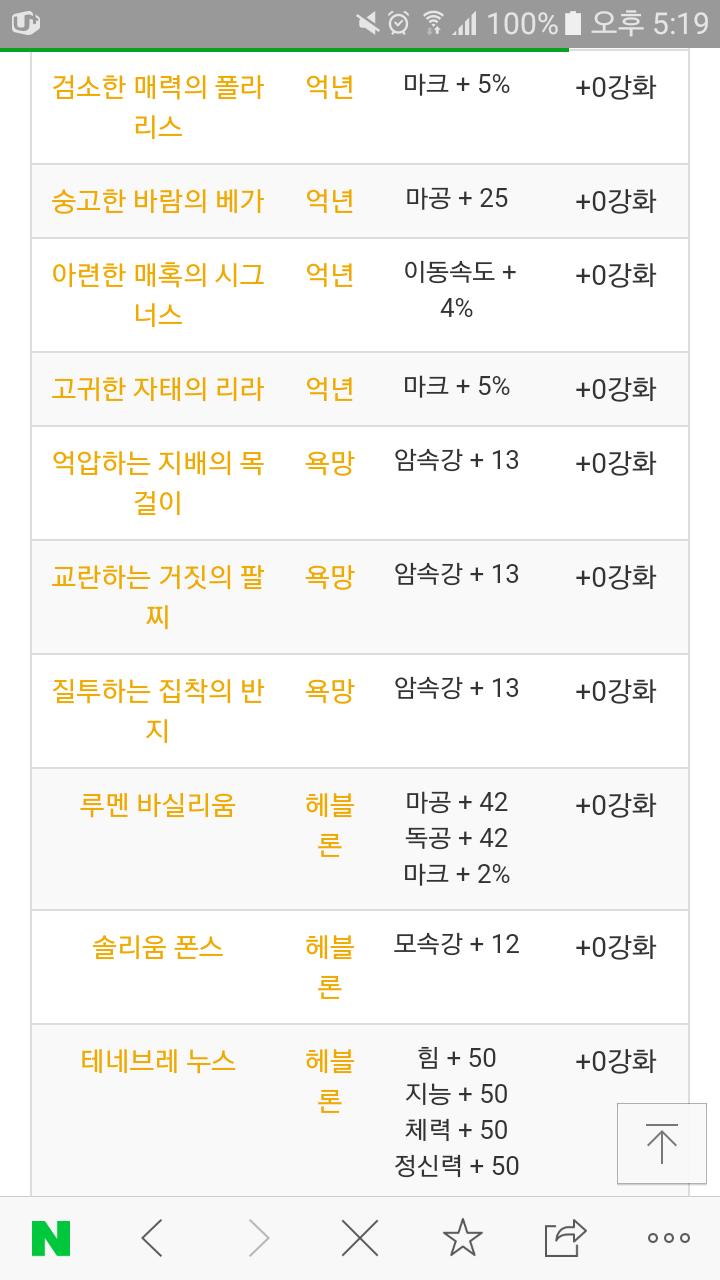Image resolution: width=720 pixels, height=1280 pixels.
Task: Open the more options menu
Action: click(x=669, y=1238)
